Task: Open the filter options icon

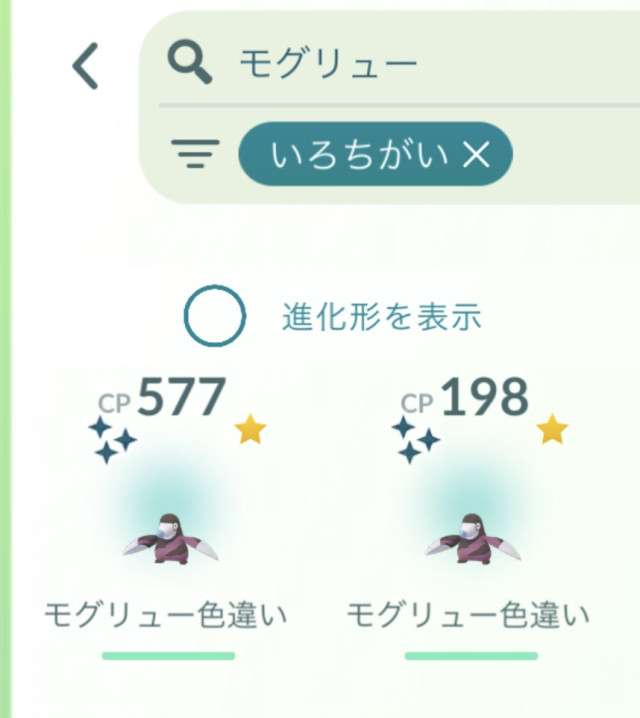Action: tap(194, 155)
